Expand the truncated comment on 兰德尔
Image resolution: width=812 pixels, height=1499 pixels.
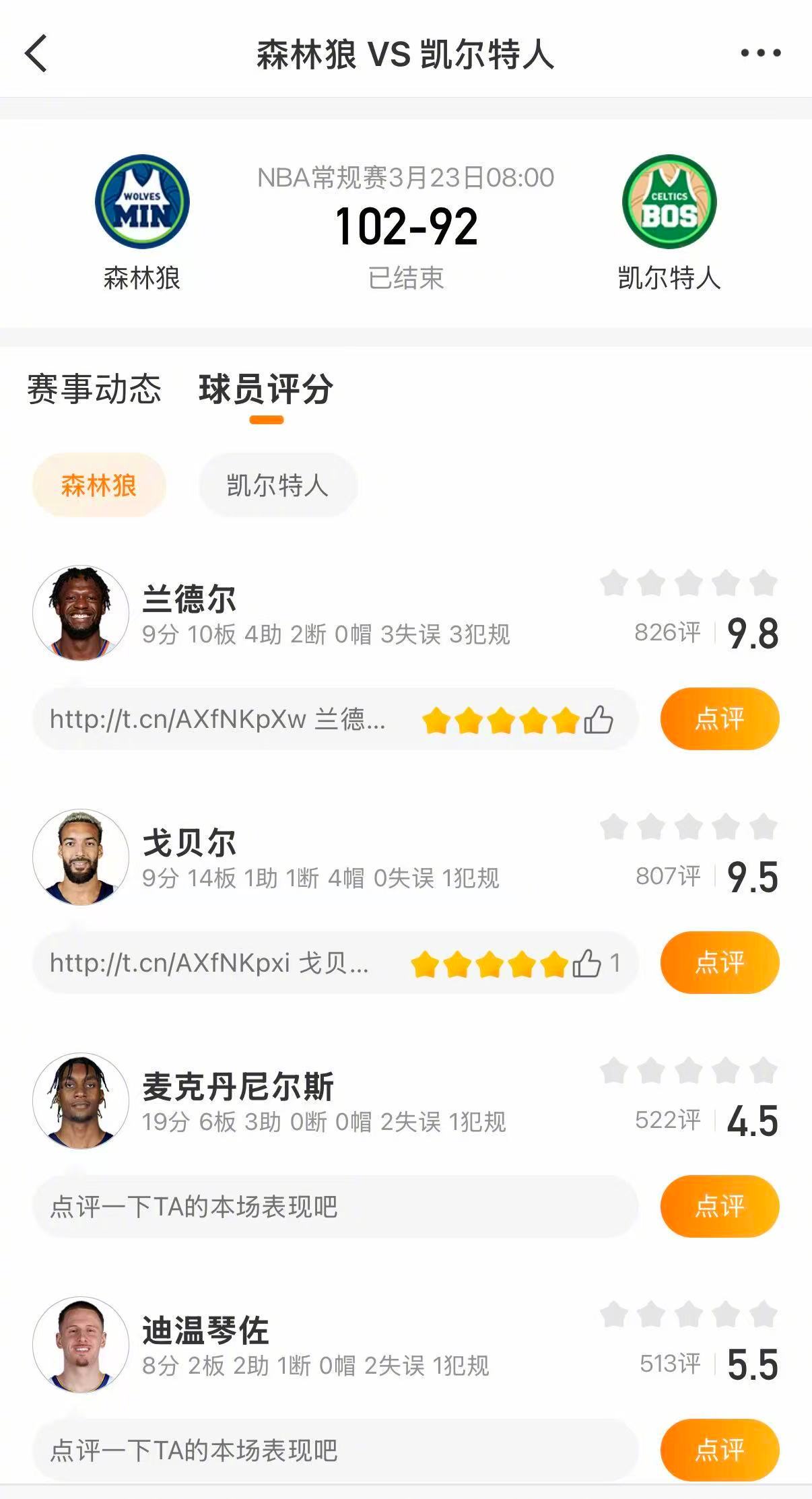pos(215,719)
